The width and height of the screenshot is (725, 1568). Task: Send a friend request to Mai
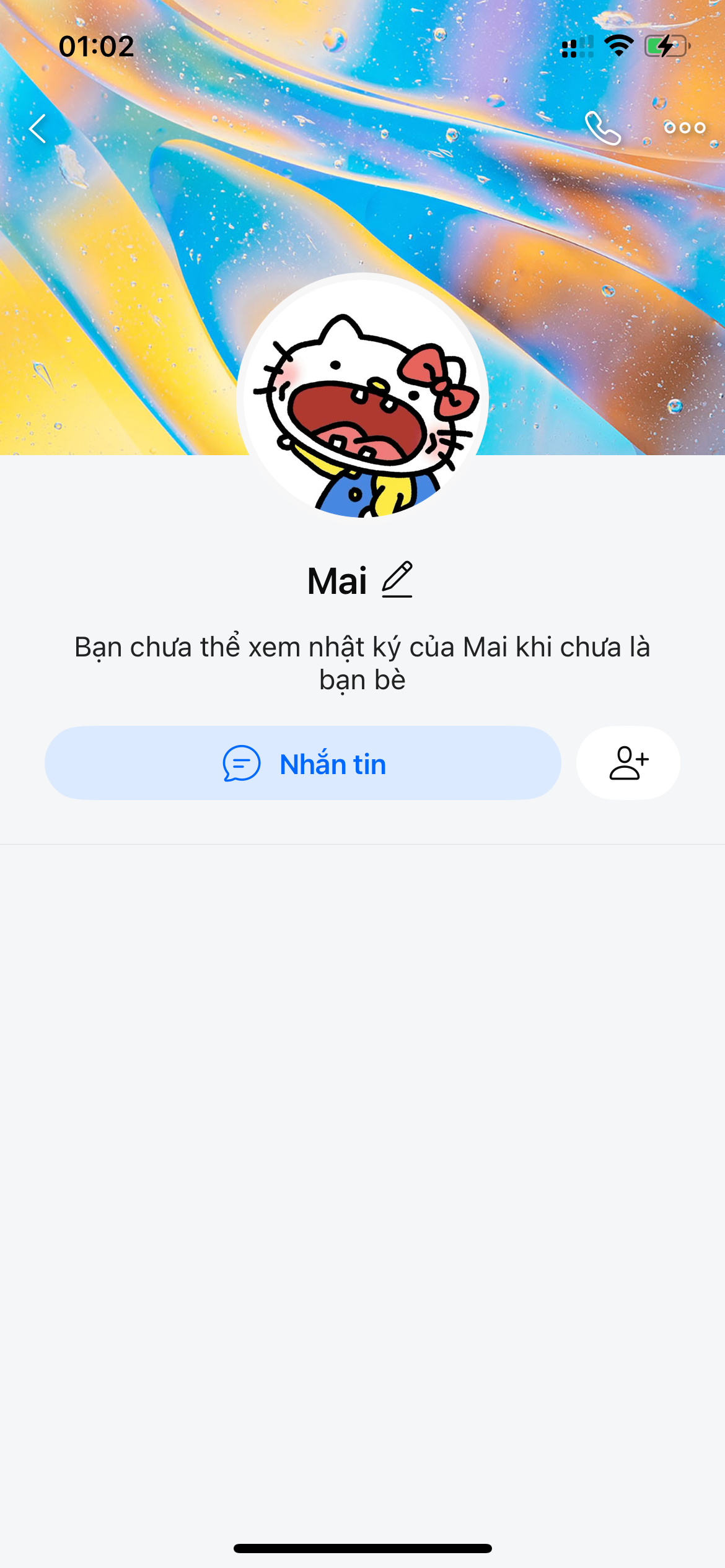[x=628, y=763]
